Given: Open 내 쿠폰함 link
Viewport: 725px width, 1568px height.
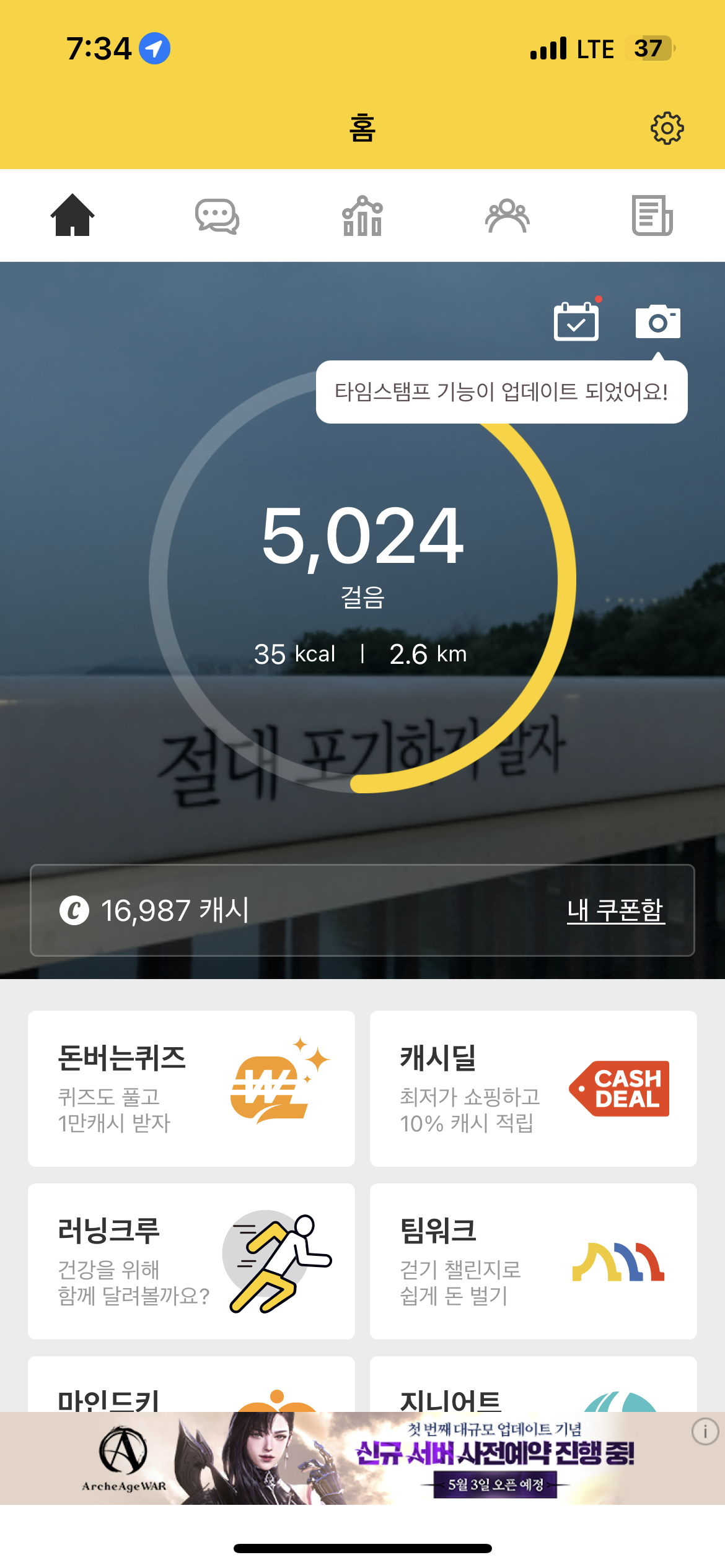Looking at the screenshot, I should tap(615, 910).
